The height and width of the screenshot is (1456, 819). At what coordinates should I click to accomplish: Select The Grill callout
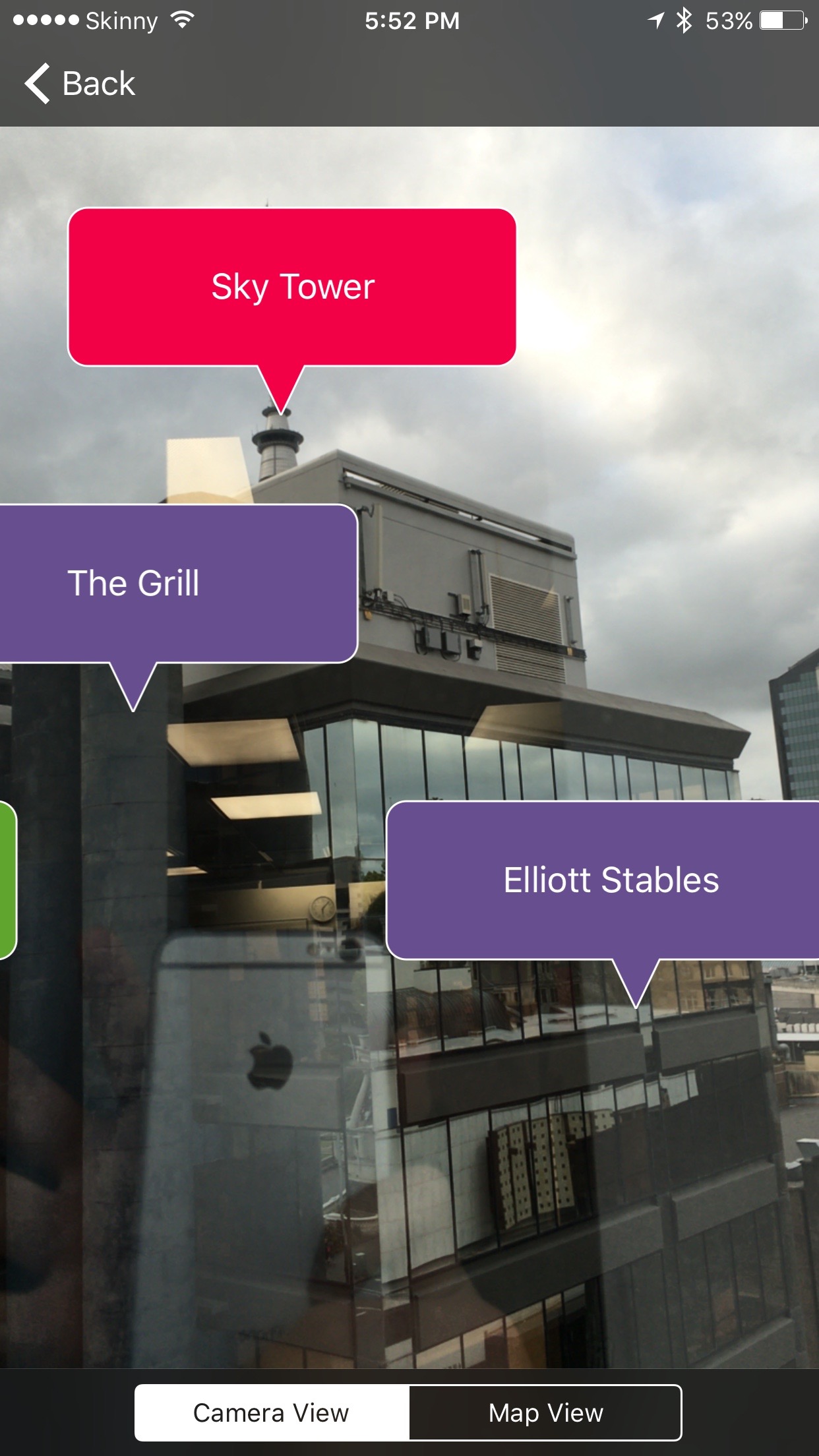178,584
